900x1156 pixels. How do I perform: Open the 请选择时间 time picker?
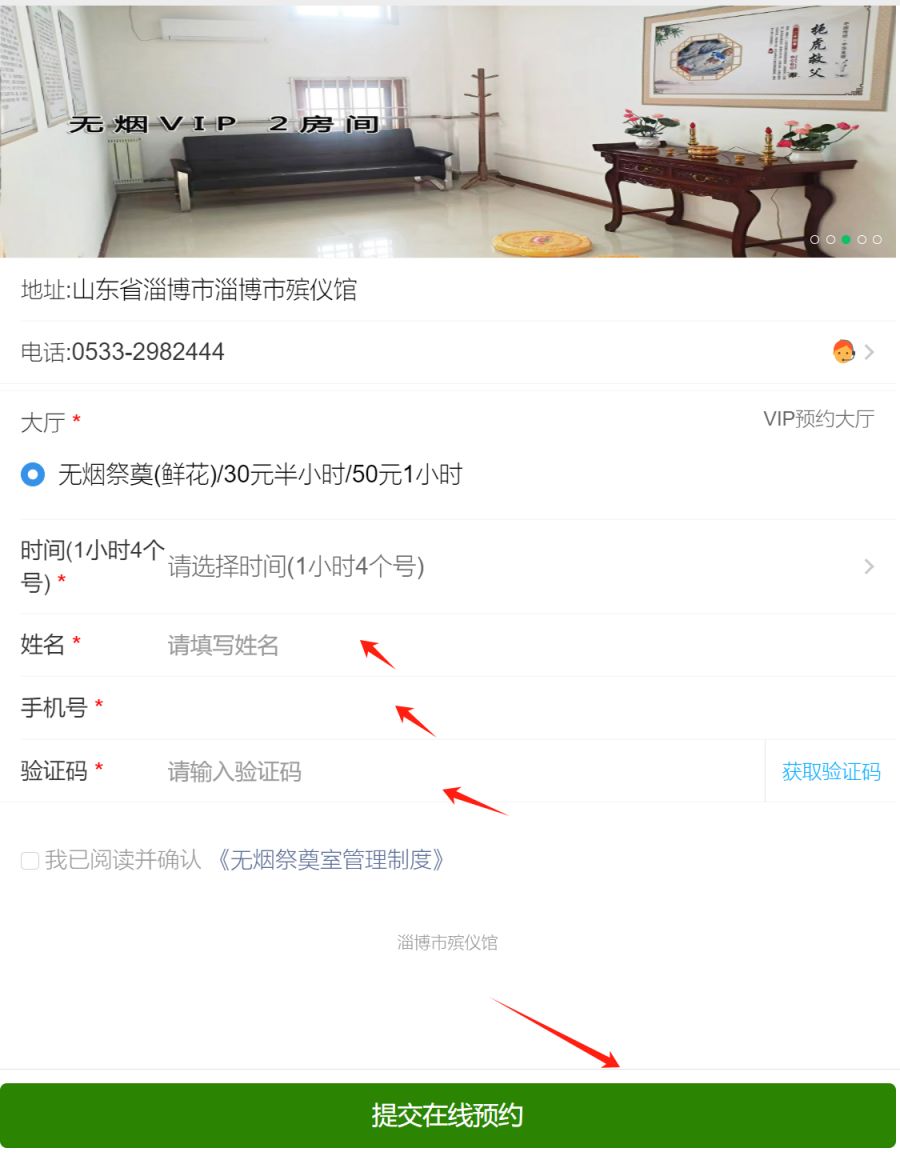click(500, 567)
